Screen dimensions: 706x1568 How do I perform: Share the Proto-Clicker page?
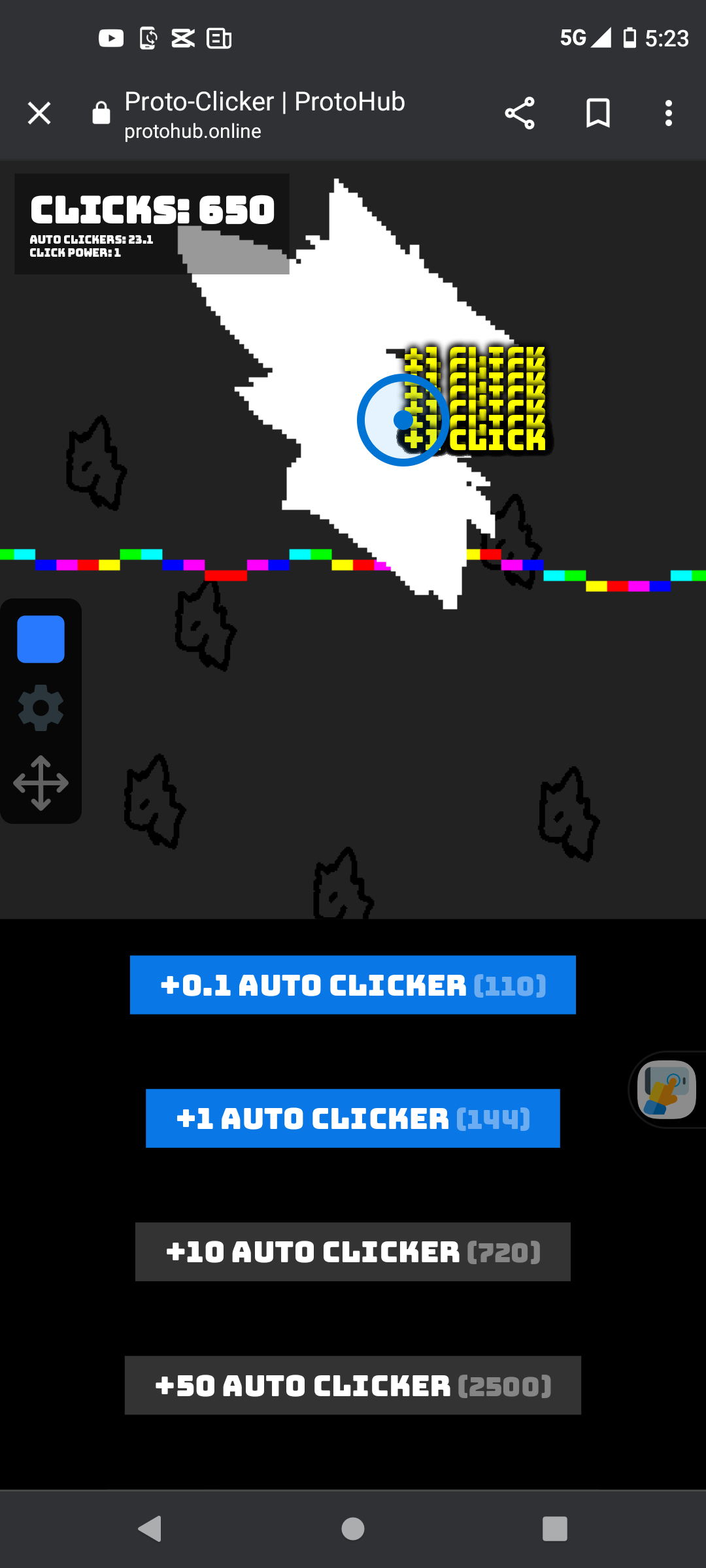pos(520,113)
